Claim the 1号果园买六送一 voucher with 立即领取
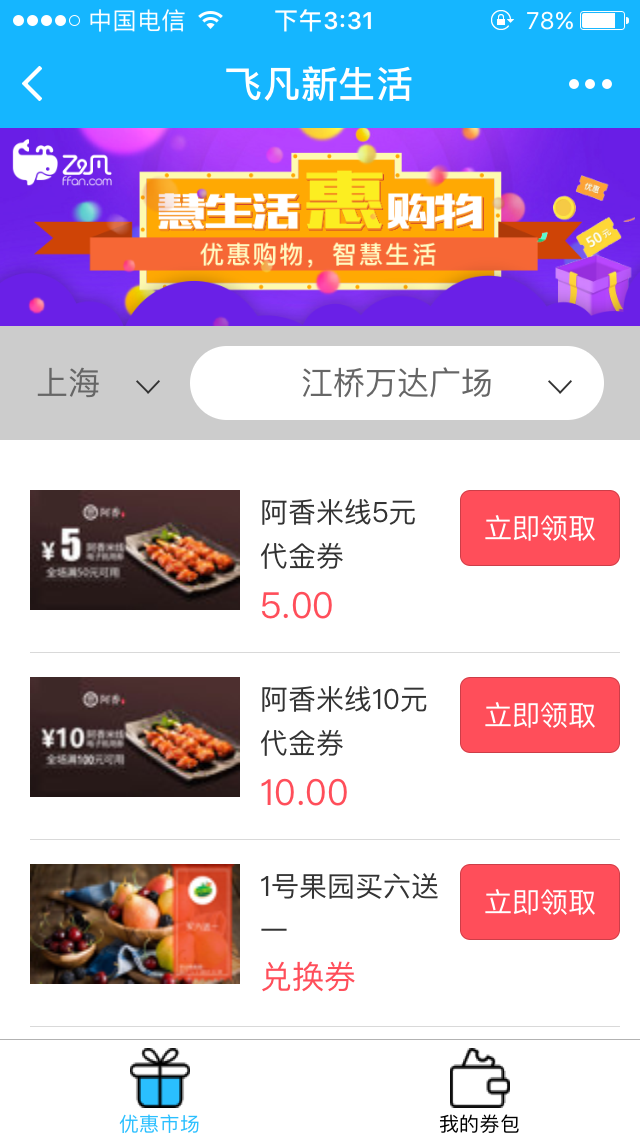This screenshot has height=1136, width=640. [x=540, y=902]
